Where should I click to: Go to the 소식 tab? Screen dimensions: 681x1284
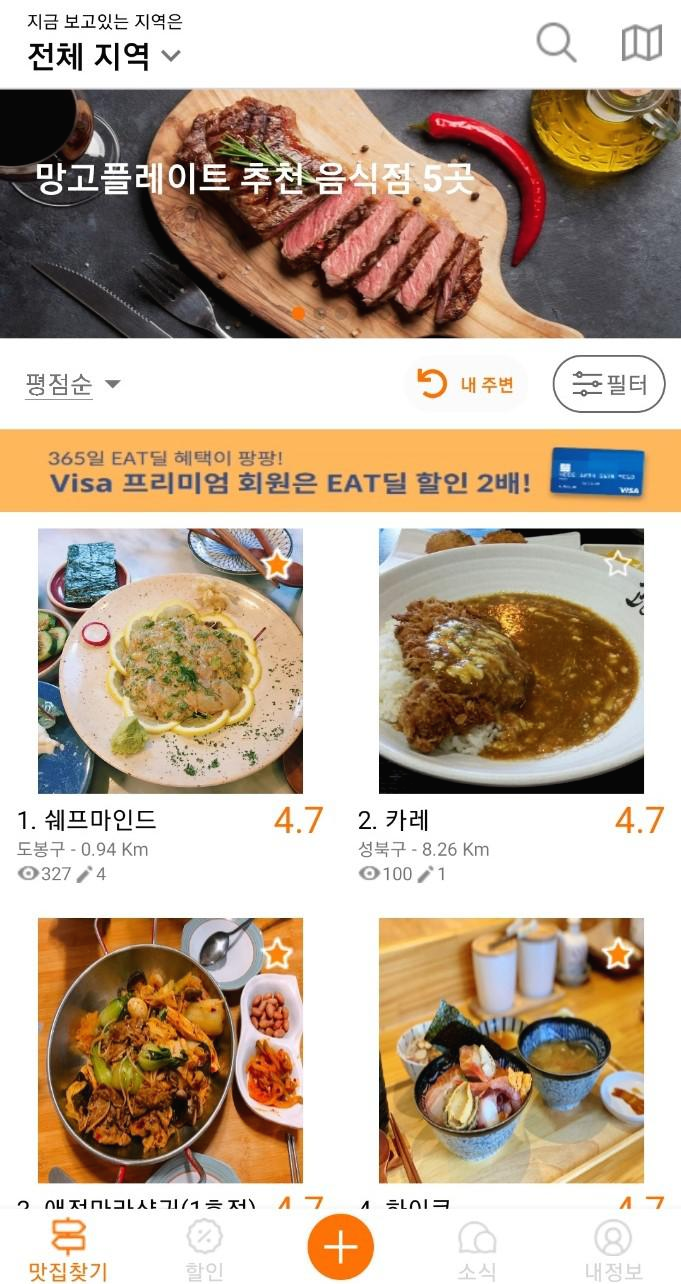(477, 1249)
